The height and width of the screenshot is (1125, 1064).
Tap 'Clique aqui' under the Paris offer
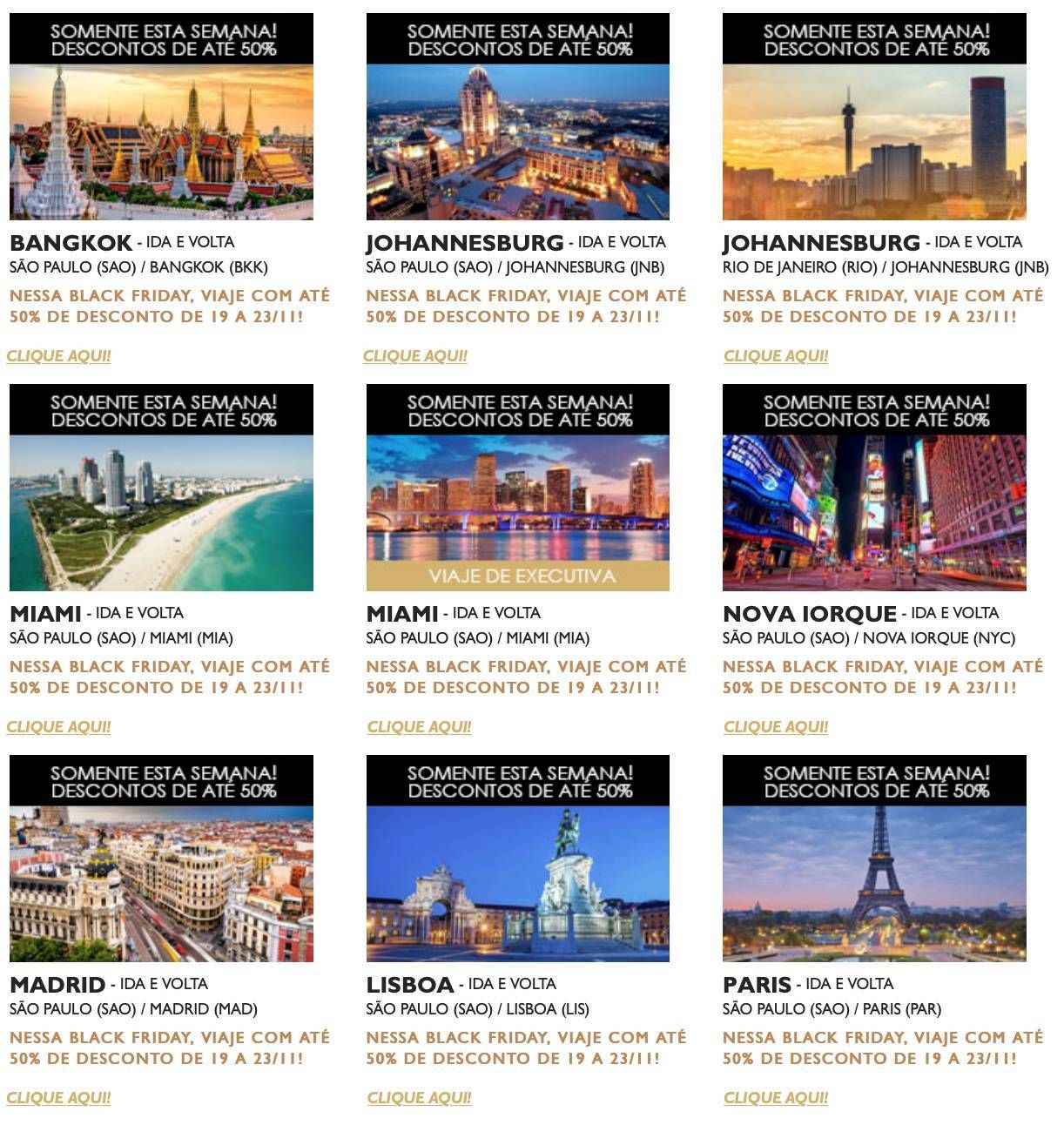coord(775,1097)
